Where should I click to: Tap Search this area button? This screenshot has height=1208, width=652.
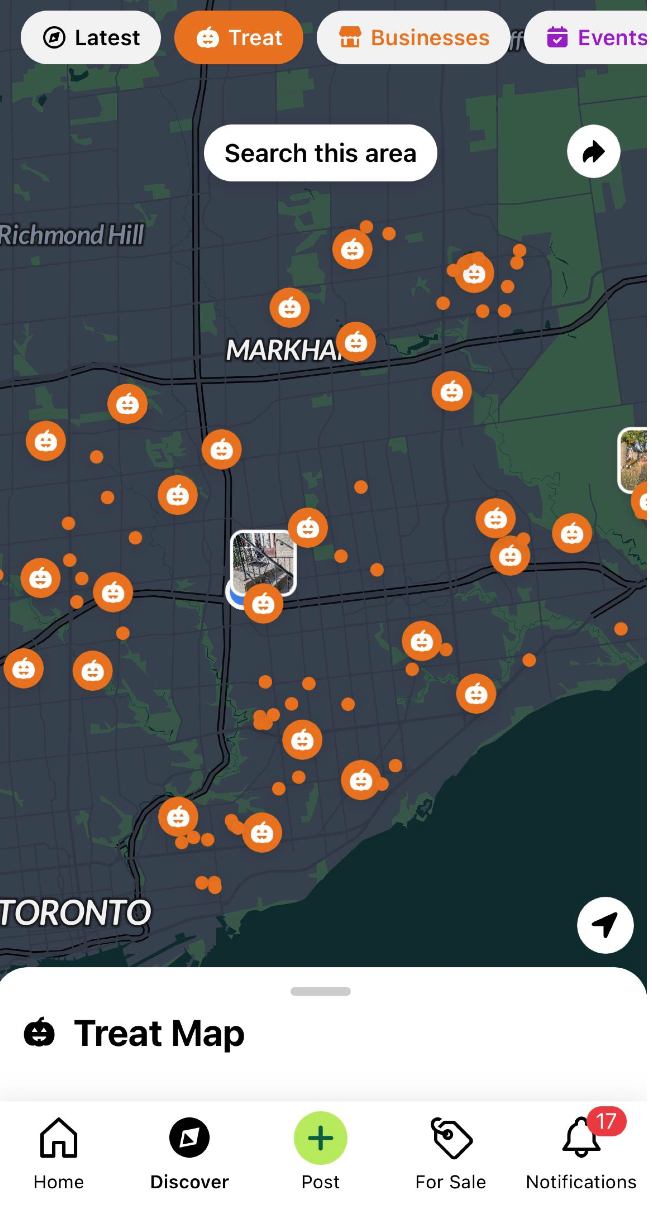(320, 153)
